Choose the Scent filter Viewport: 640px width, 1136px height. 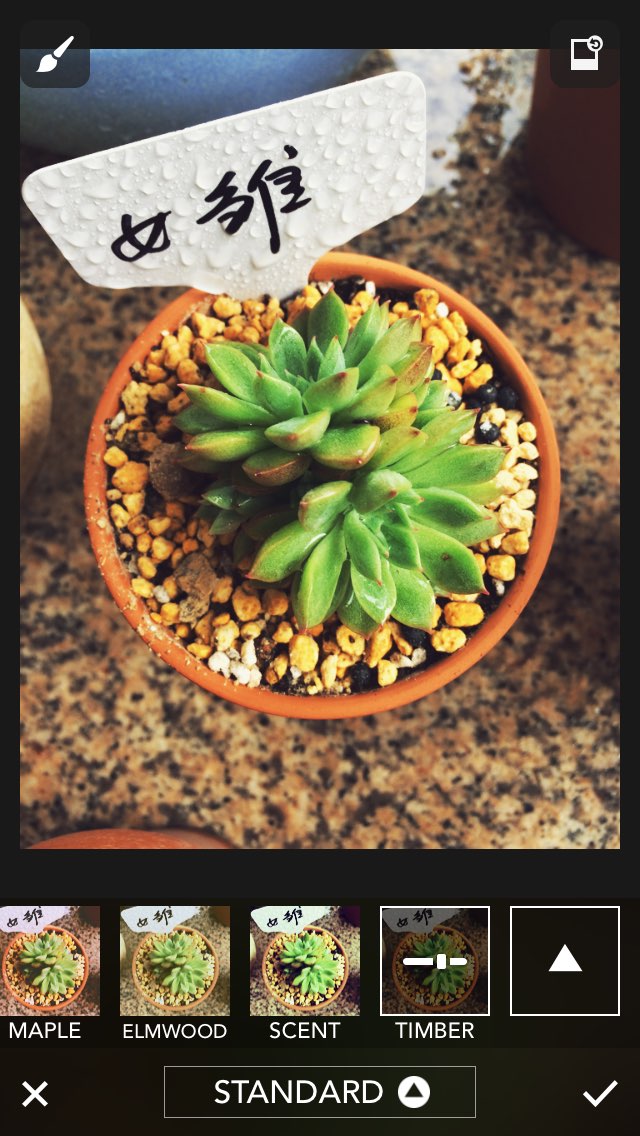[304, 961]
